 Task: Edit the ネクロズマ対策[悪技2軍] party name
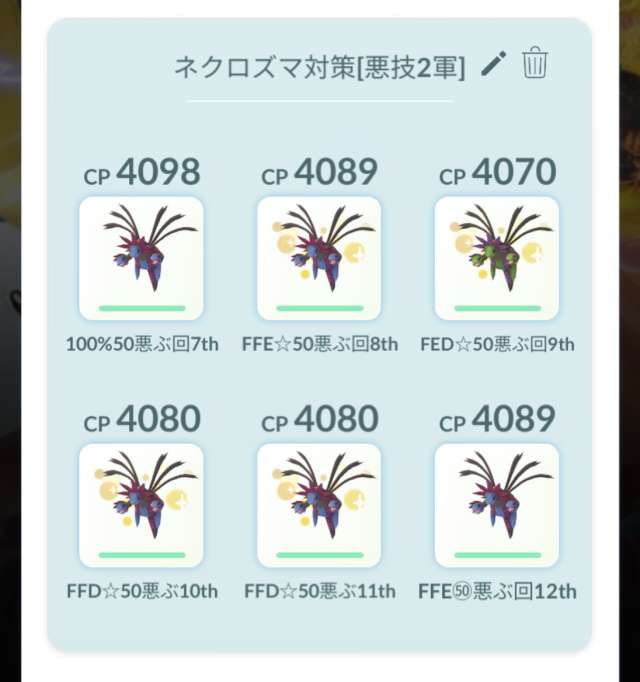pyautogui.click(x=494, y=65)
